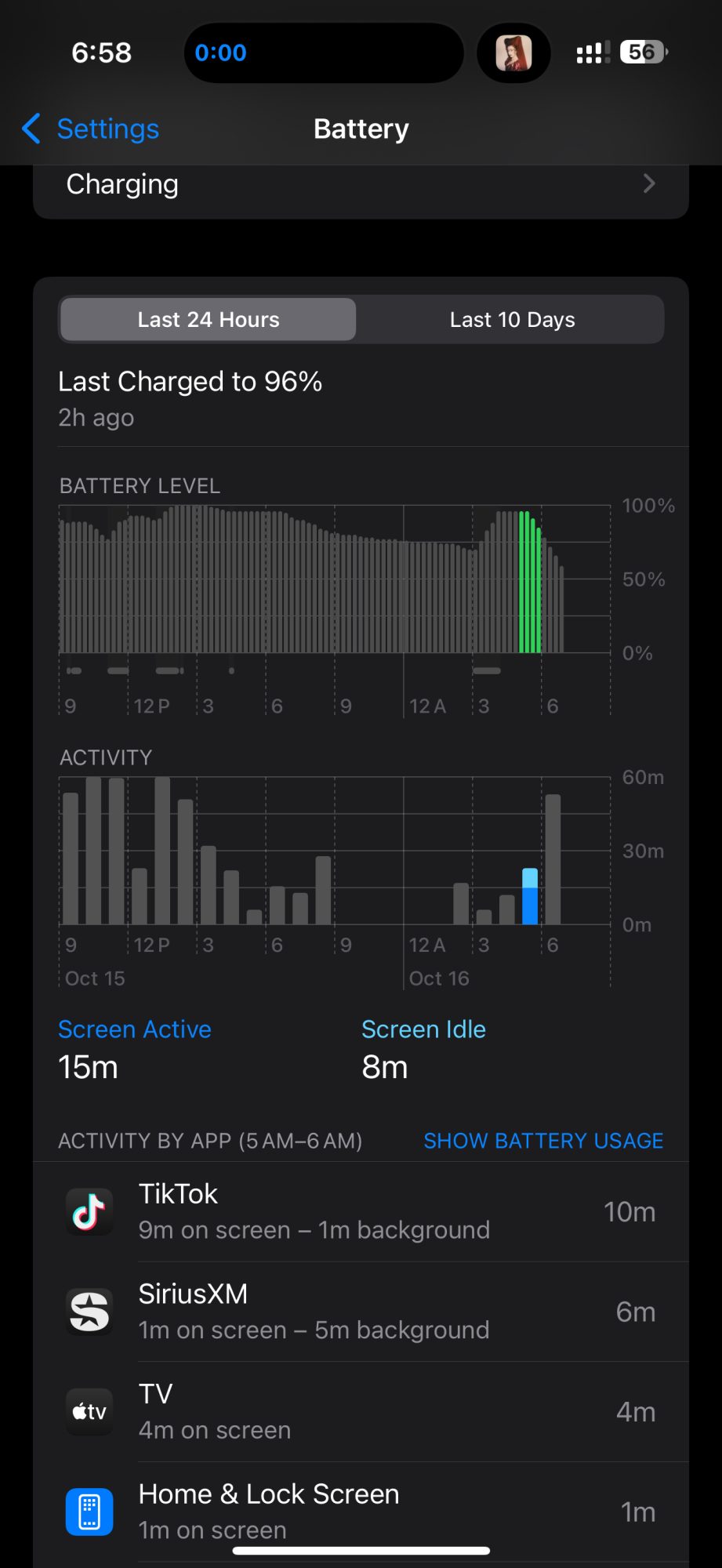Select the Last 24 Hours segment
This screenshot has width=722, height=1568.
pos(209,320)
